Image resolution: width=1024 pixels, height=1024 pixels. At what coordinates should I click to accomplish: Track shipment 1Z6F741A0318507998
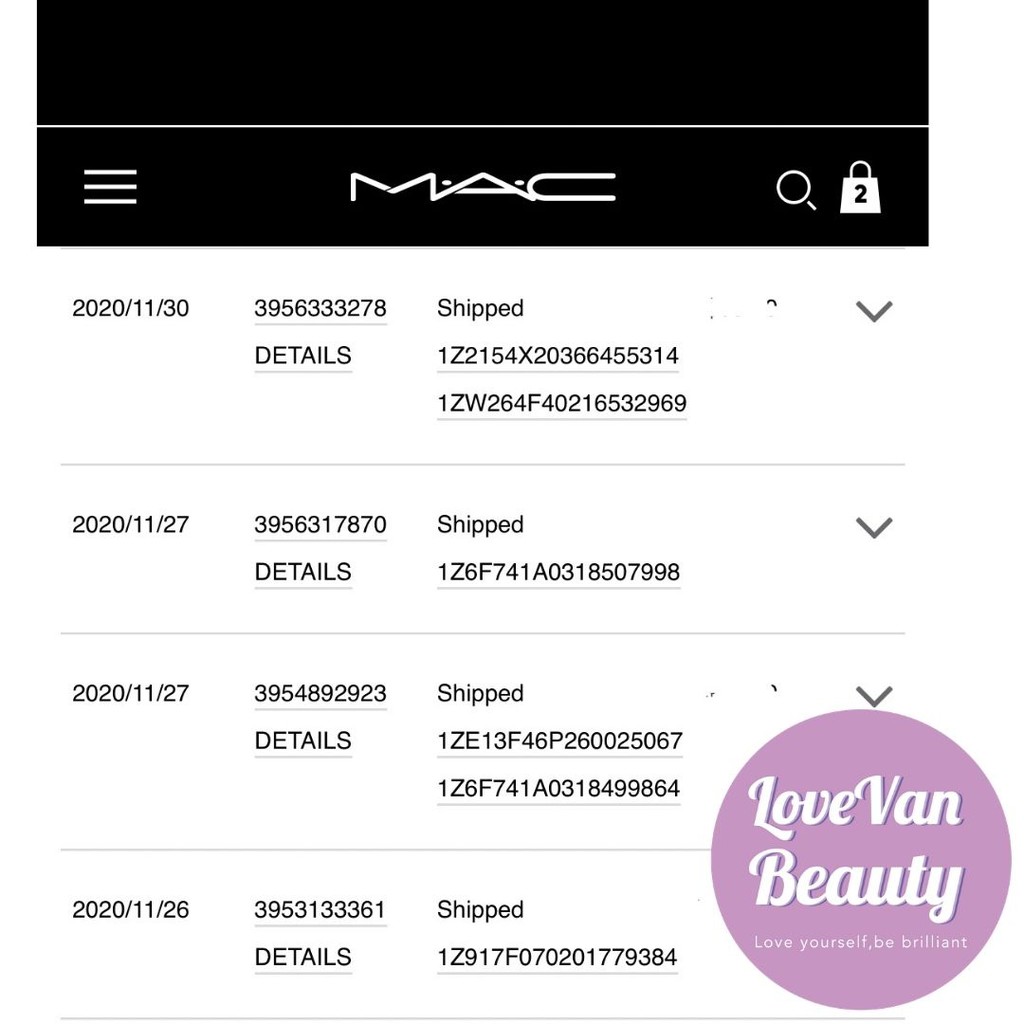point(559,572)
